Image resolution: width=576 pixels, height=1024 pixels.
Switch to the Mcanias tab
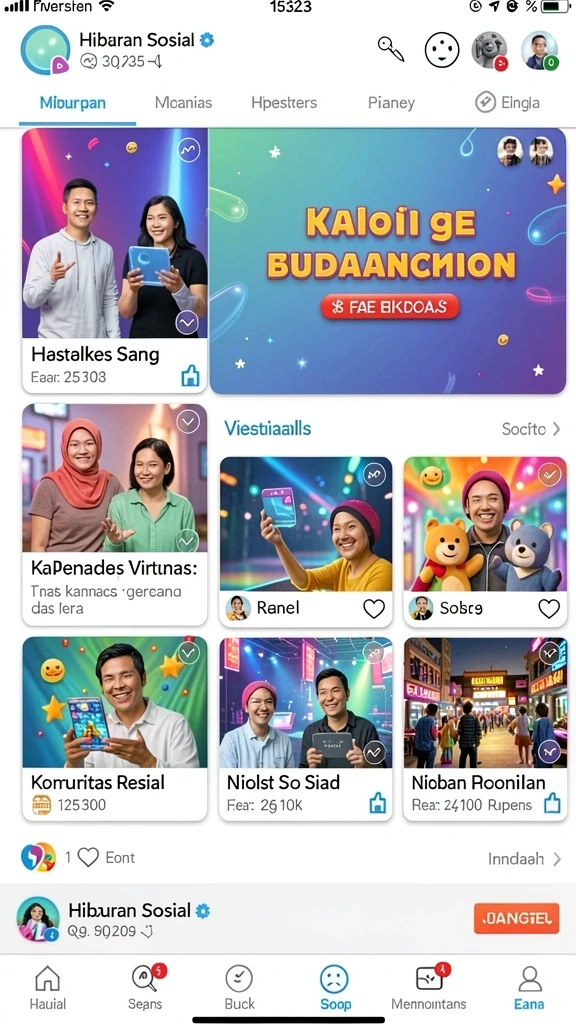[184, 103]
